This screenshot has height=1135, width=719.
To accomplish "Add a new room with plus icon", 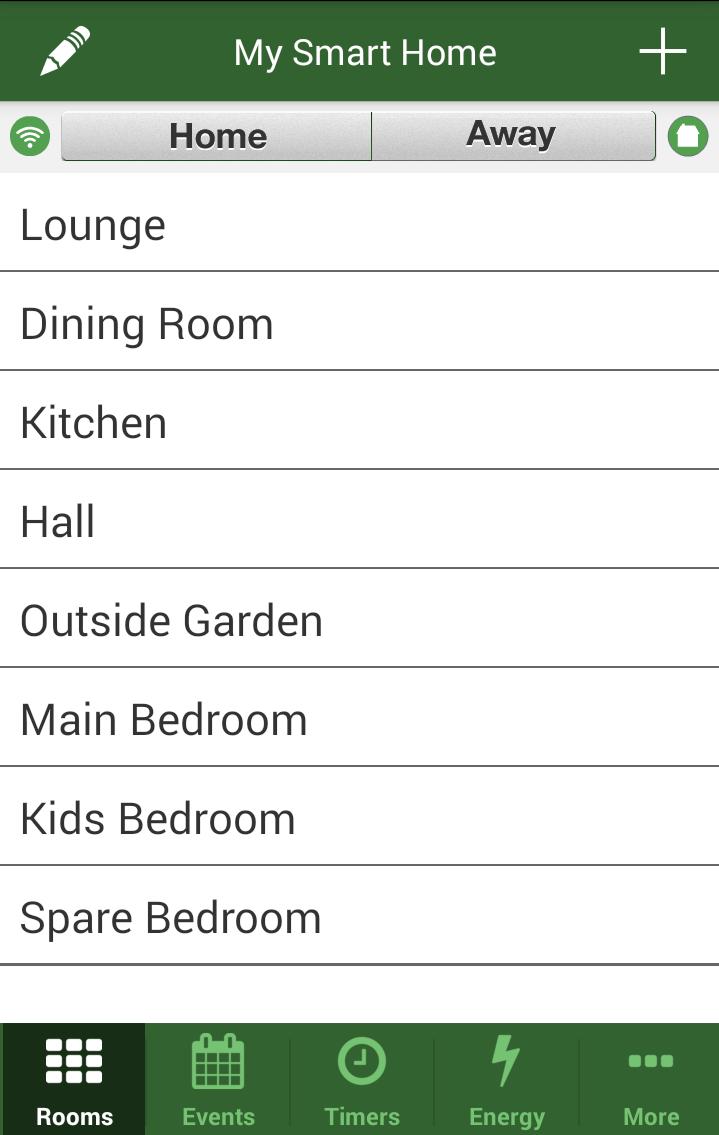I will 663,51.
